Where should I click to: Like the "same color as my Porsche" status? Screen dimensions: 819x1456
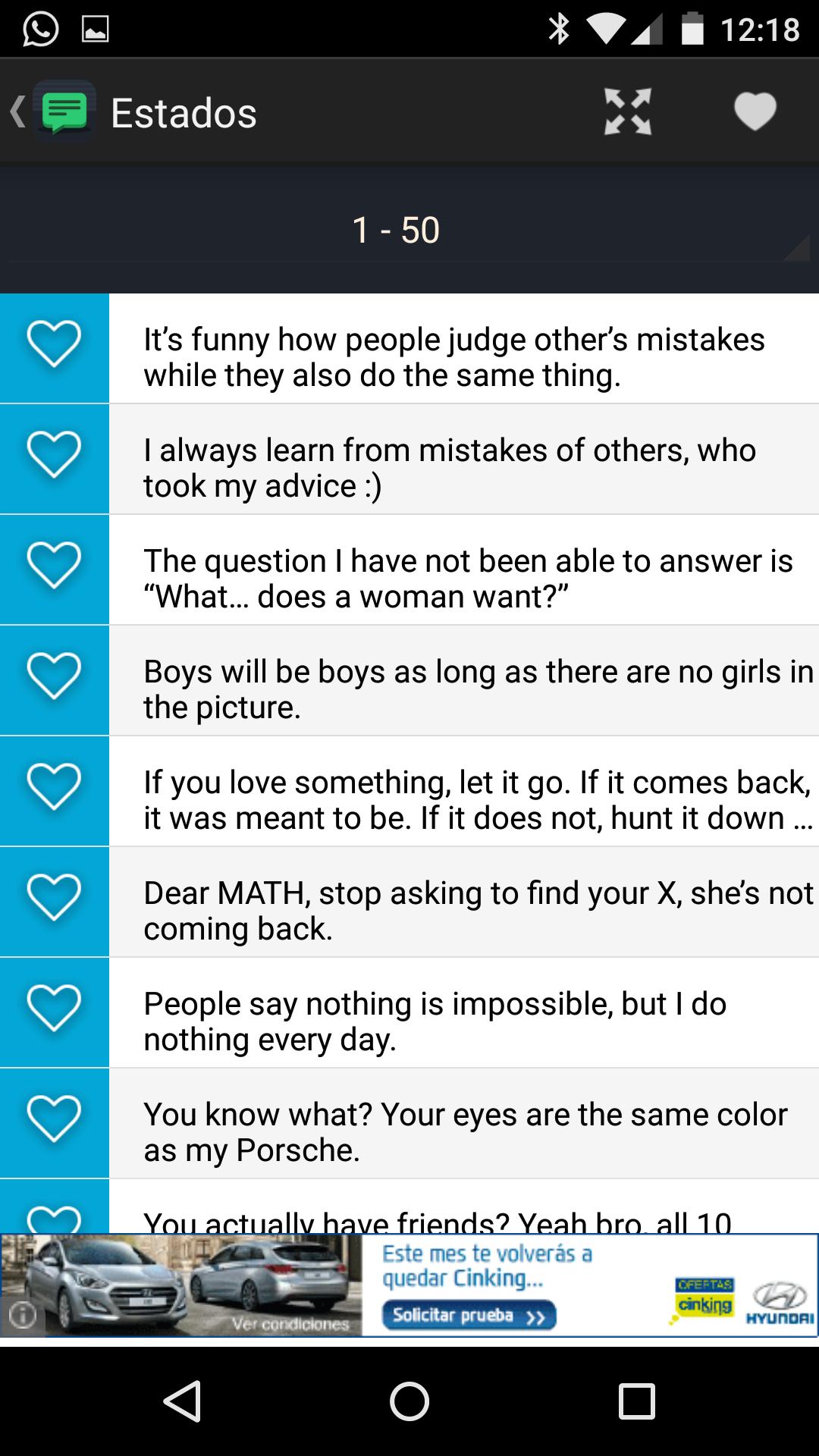54,1120
